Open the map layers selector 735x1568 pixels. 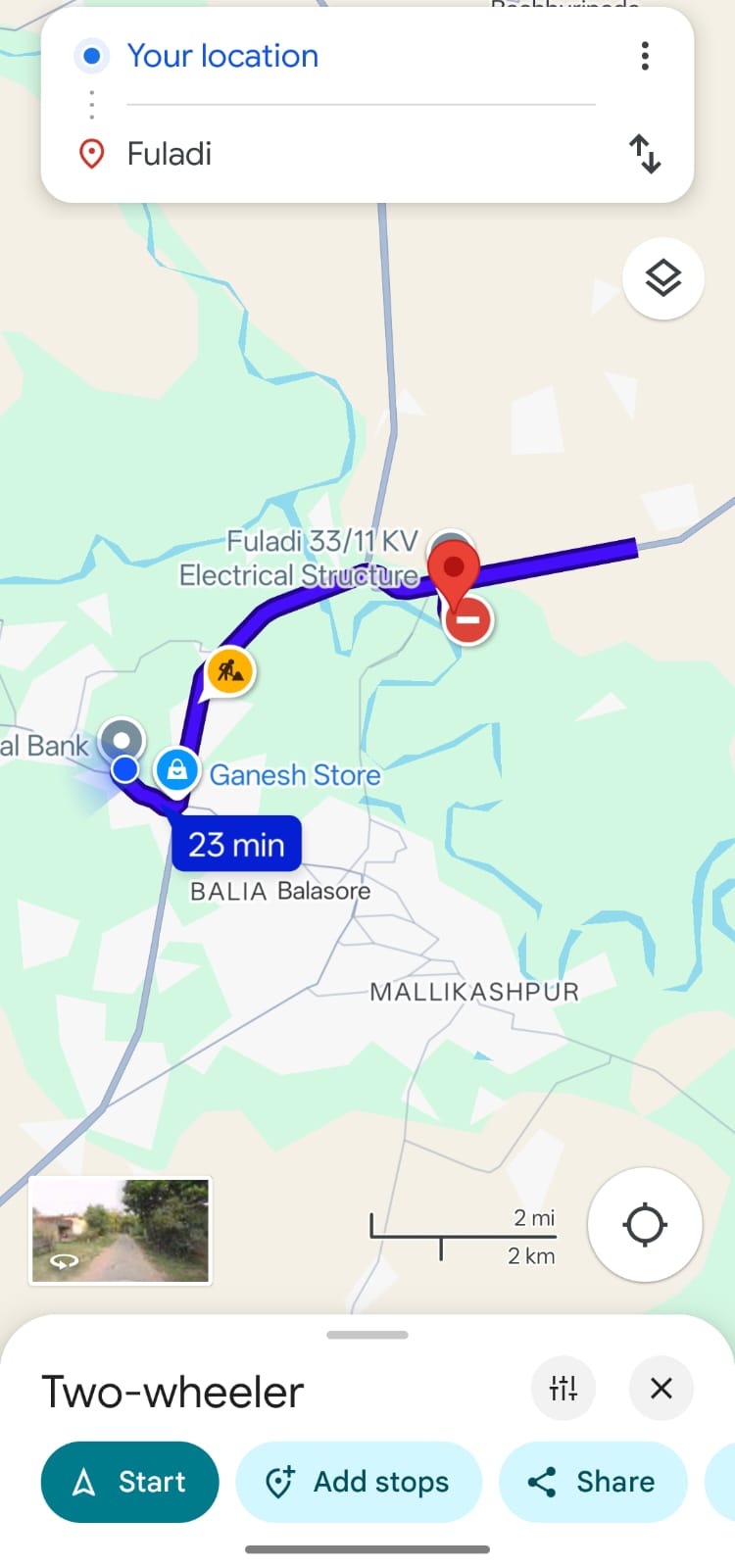pyautogui.click(x=663, y=279)
